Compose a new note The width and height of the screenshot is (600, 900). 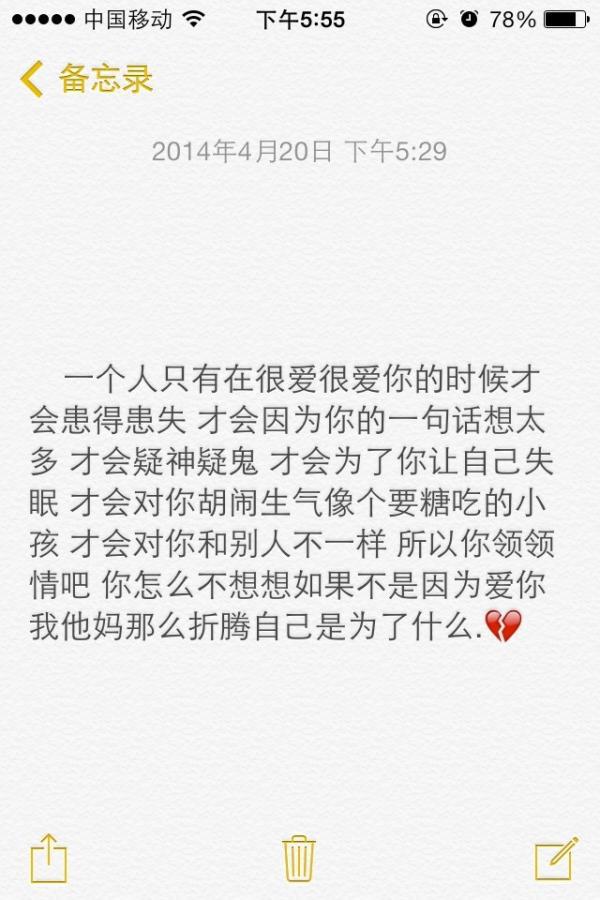[x=555, y=858]
